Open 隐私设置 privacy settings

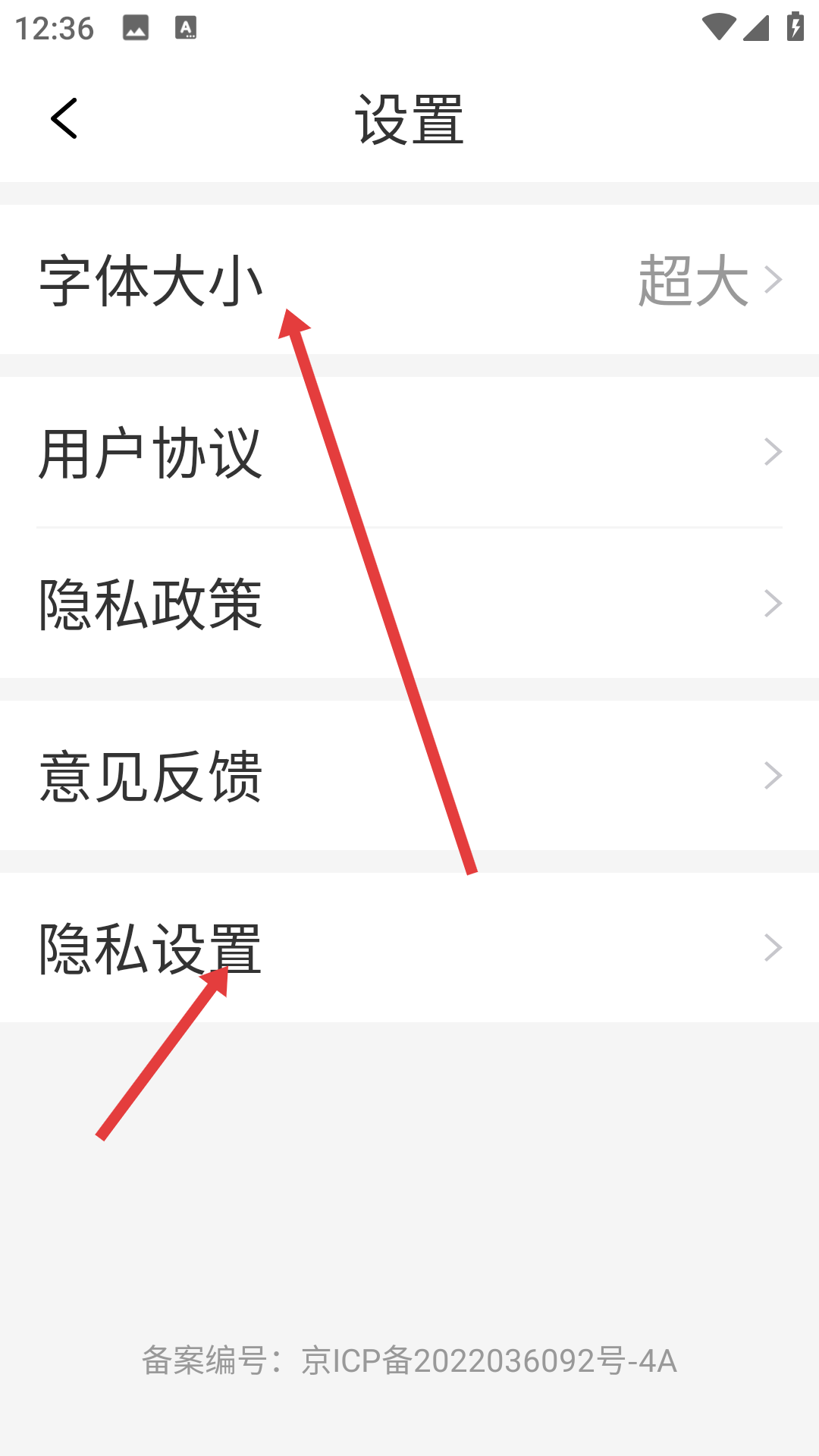pos(409,947)
